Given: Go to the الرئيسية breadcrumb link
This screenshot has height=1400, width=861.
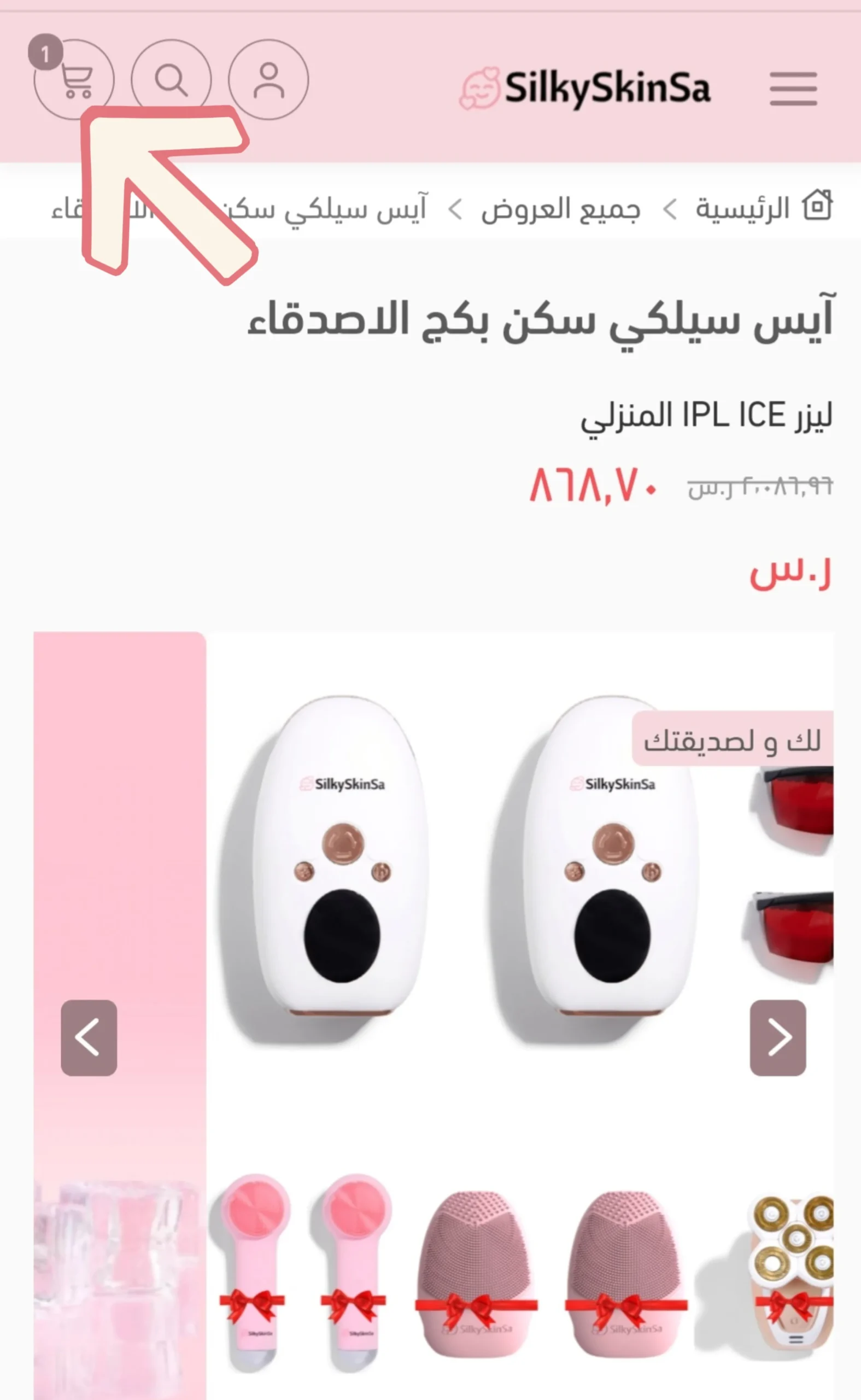Looking at the screenshot, I should tap(742, 209).
